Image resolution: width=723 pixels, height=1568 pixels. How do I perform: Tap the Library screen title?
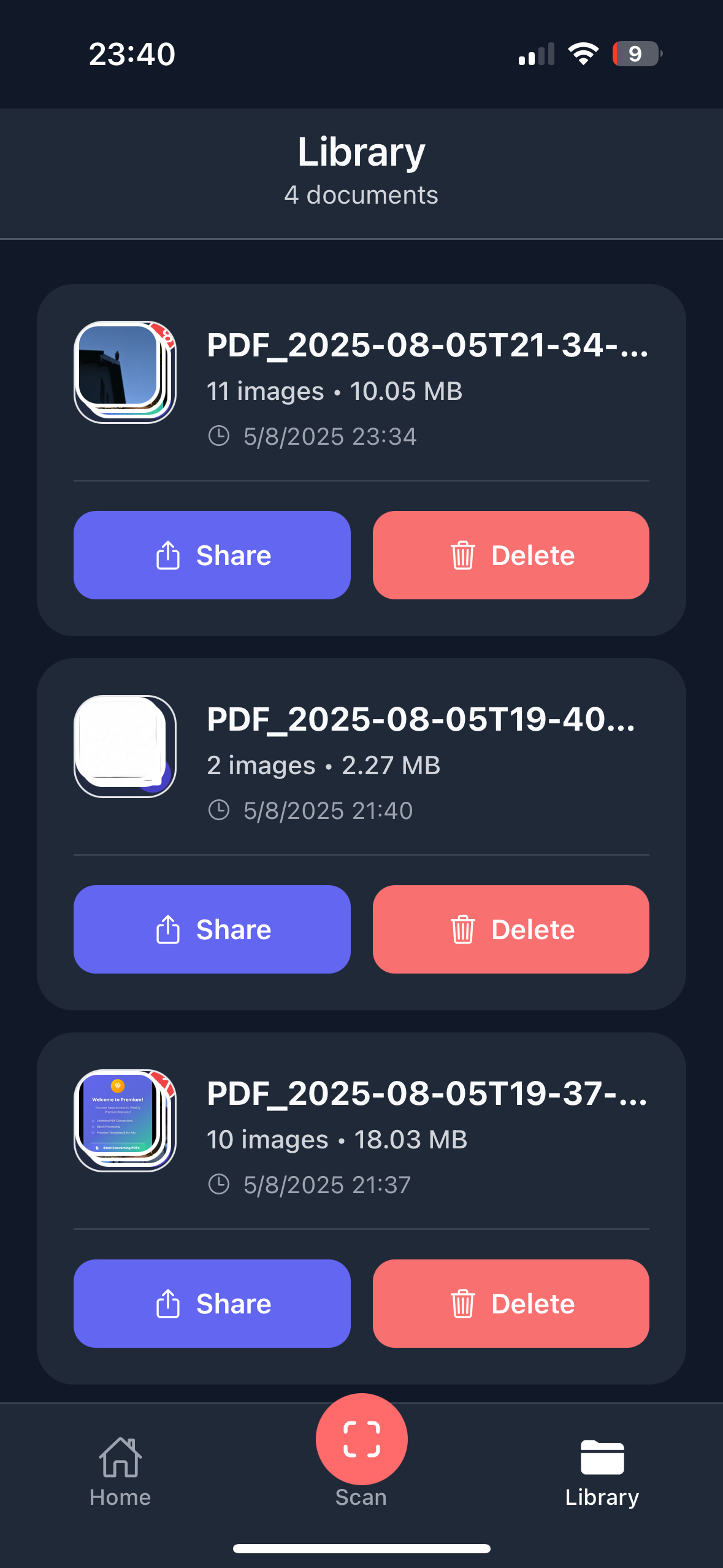[x=361, y=151]
